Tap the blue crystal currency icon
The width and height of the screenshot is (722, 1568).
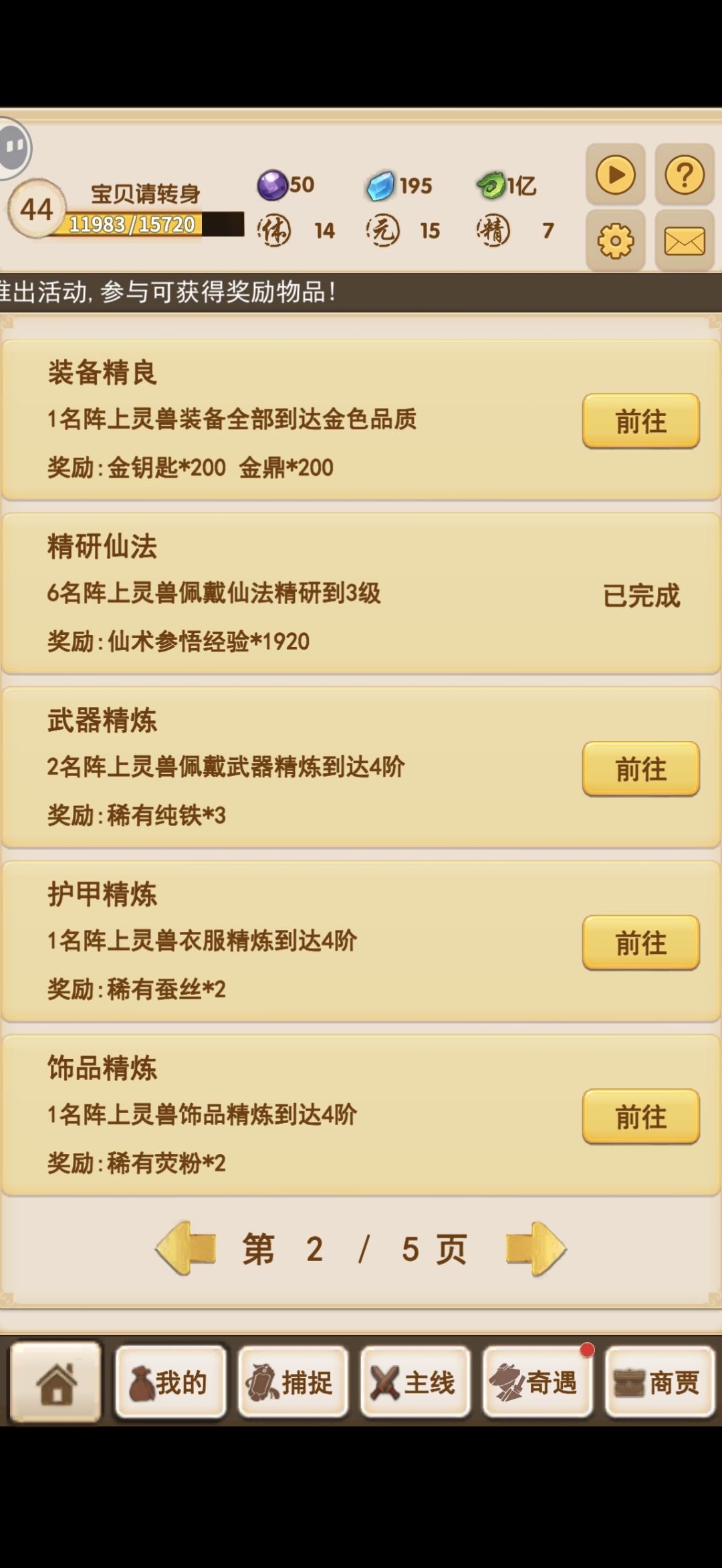tap(382, 186)
